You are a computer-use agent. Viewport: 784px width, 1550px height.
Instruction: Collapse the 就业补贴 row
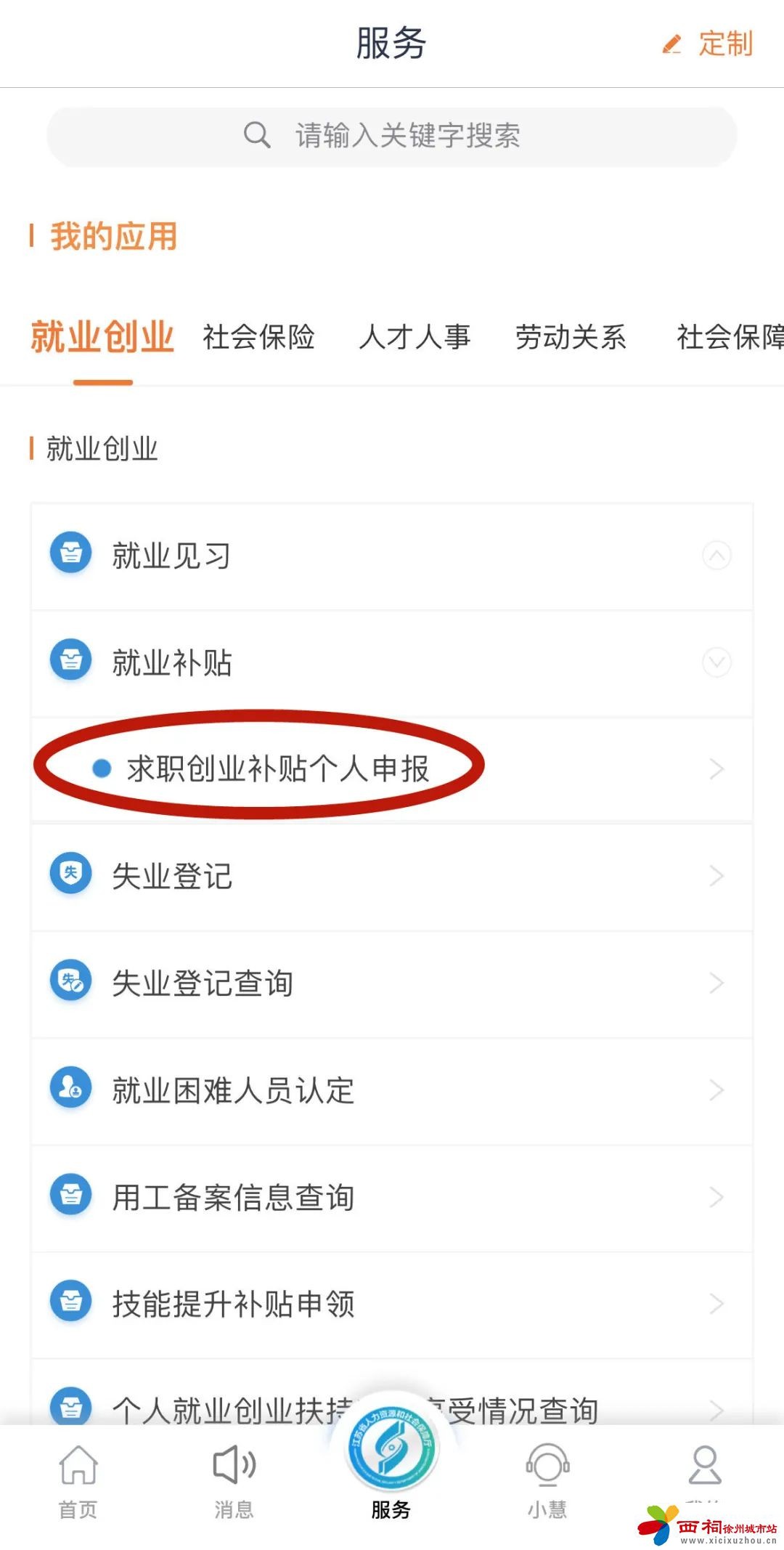(x=392, y=662)
